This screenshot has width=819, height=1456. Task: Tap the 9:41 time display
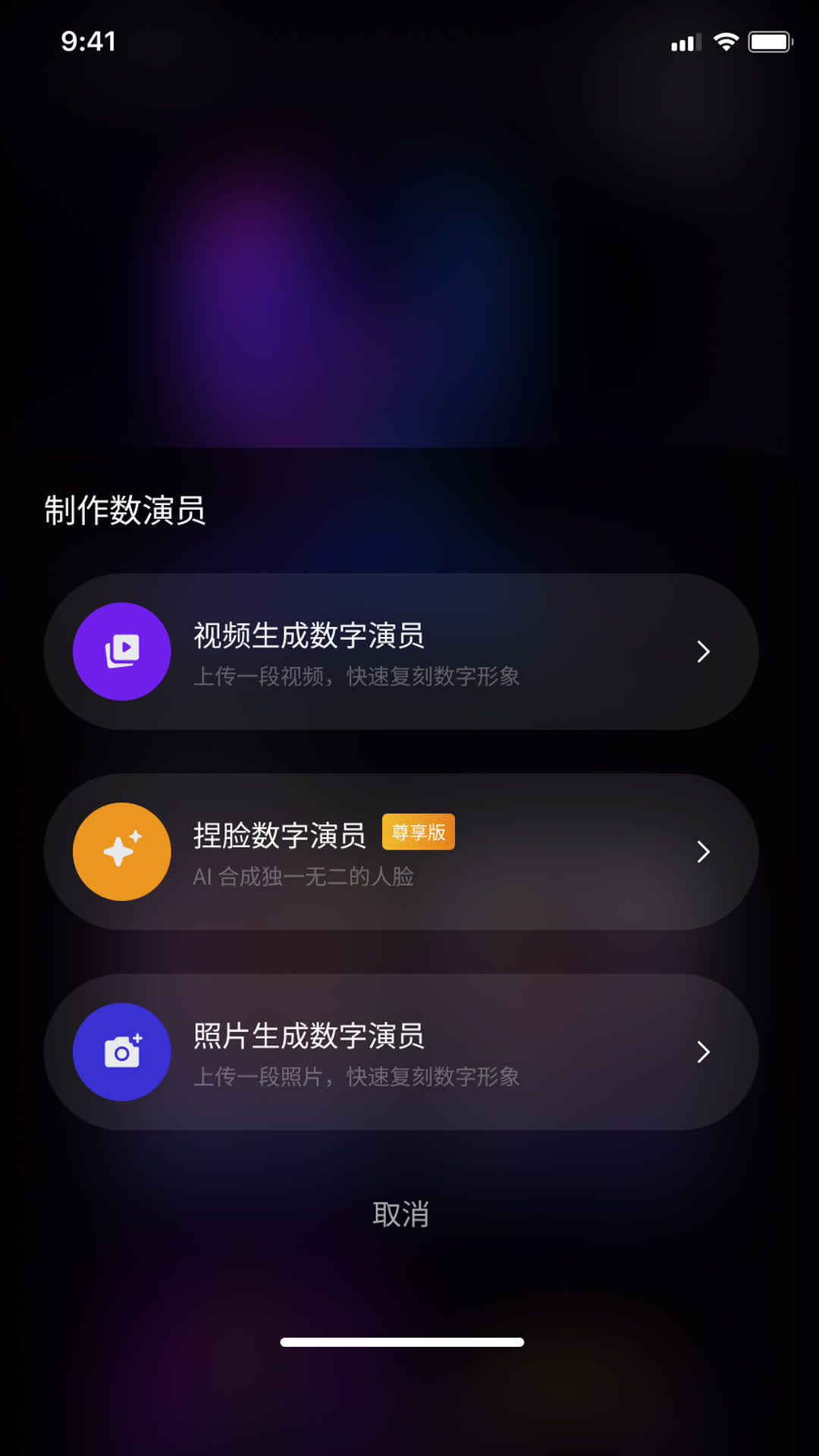[89, 42]
